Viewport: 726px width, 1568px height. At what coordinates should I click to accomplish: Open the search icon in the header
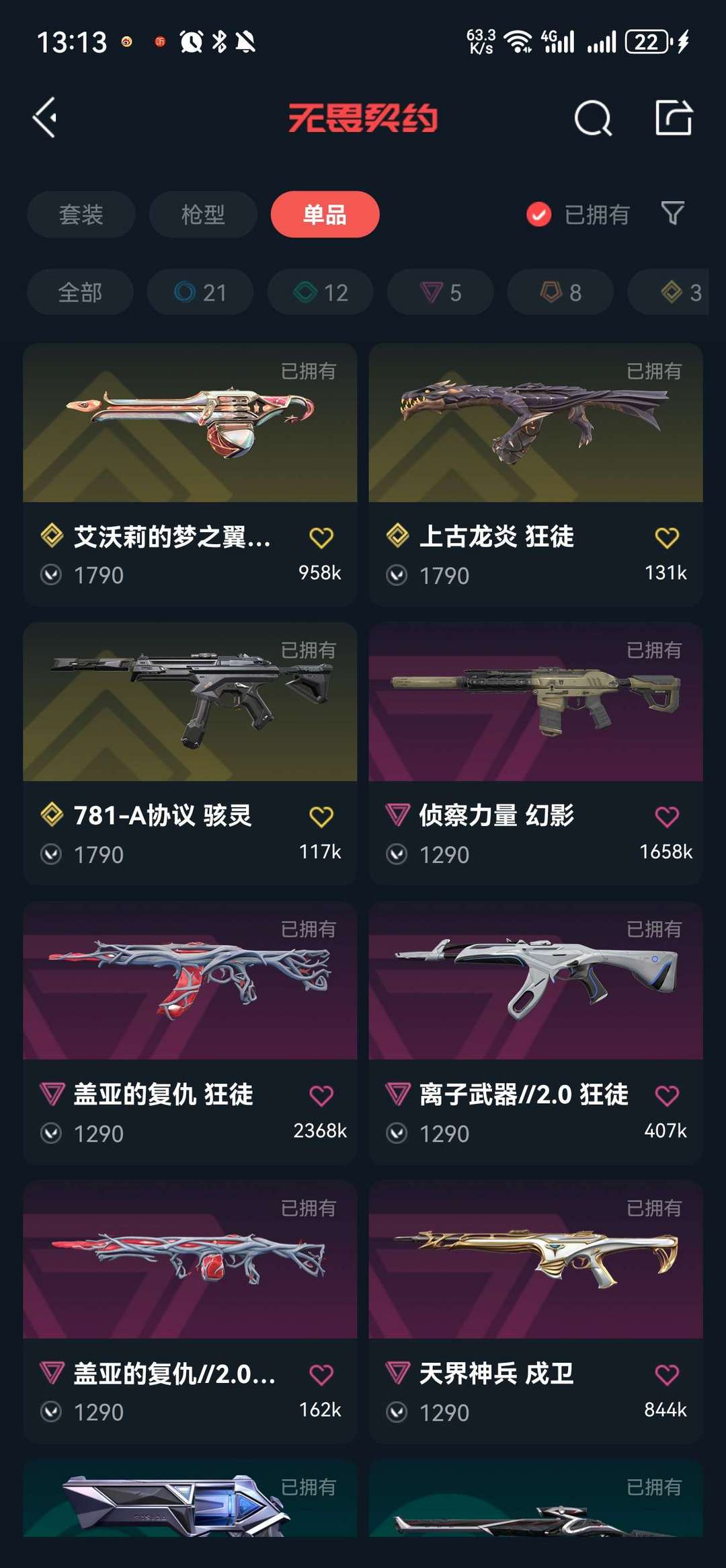point(593,118)
